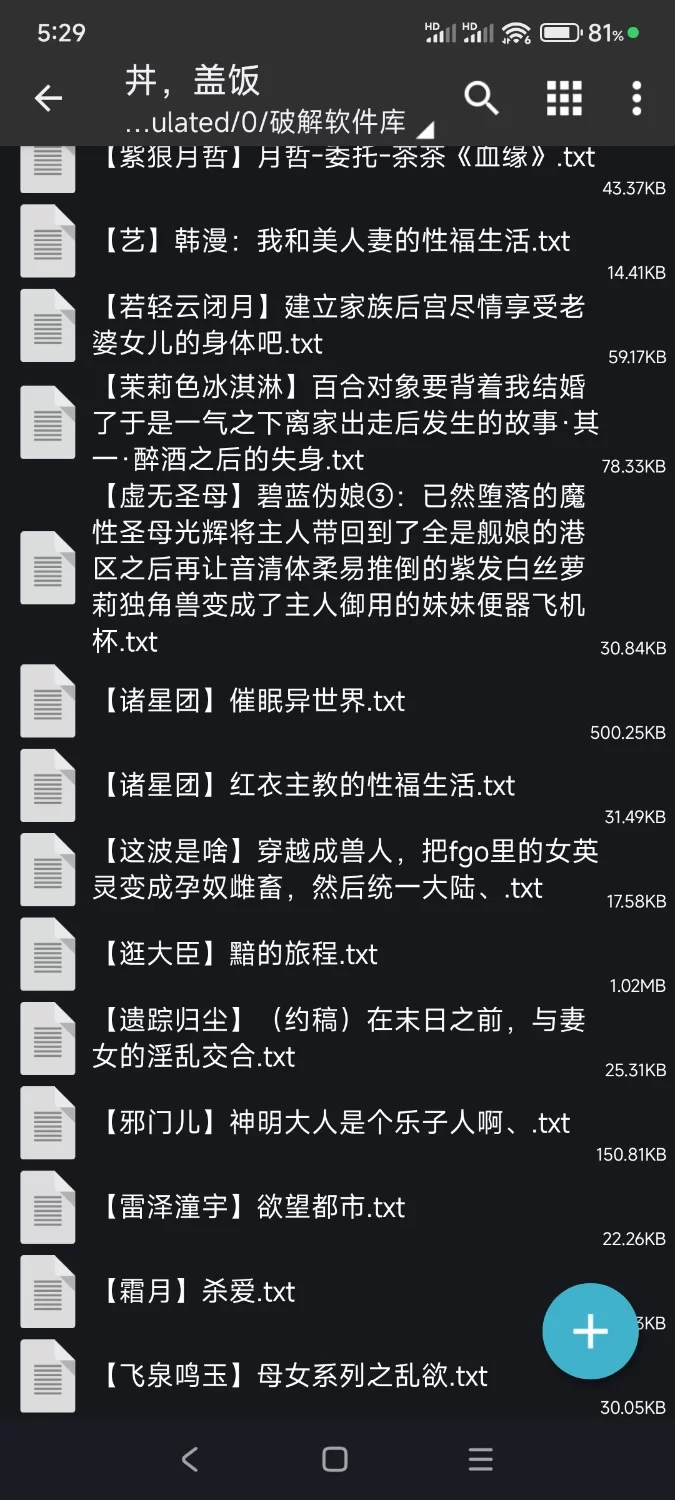
Task: Open 【诸星团】红衣主教 txt file
Action: [x=306, y=785]
